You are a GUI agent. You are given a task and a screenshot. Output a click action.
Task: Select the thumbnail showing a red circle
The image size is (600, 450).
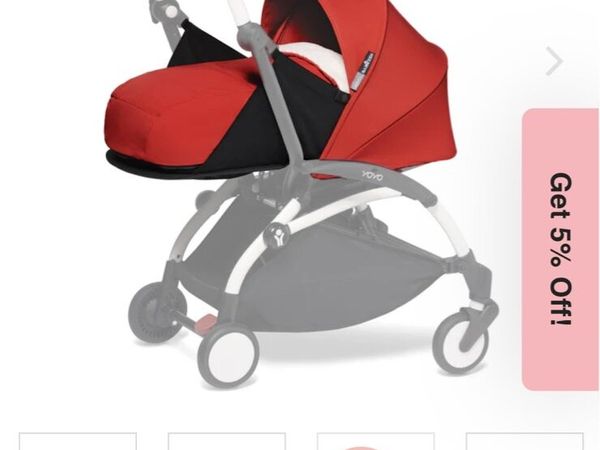tap(375, 442)
